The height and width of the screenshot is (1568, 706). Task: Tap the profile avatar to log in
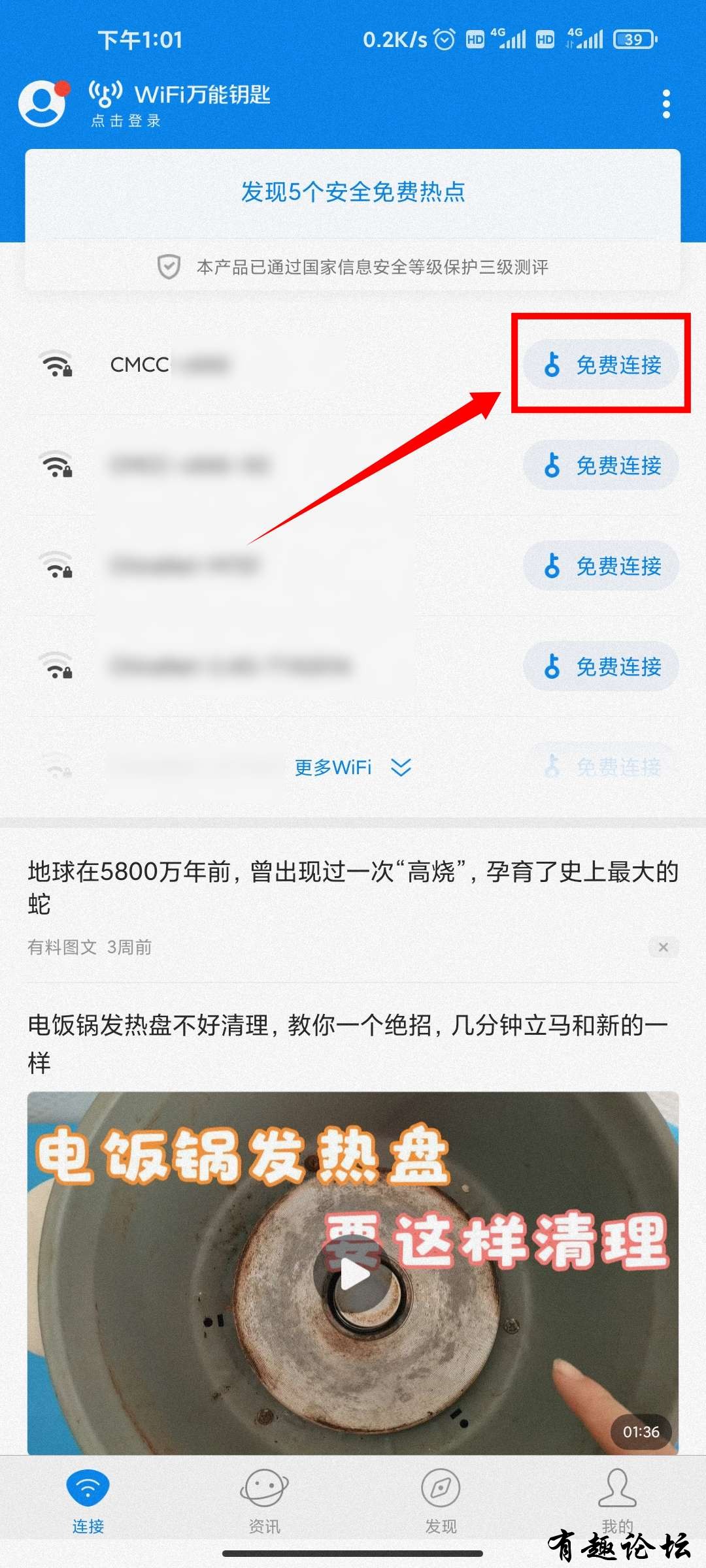tap(43, 104)
